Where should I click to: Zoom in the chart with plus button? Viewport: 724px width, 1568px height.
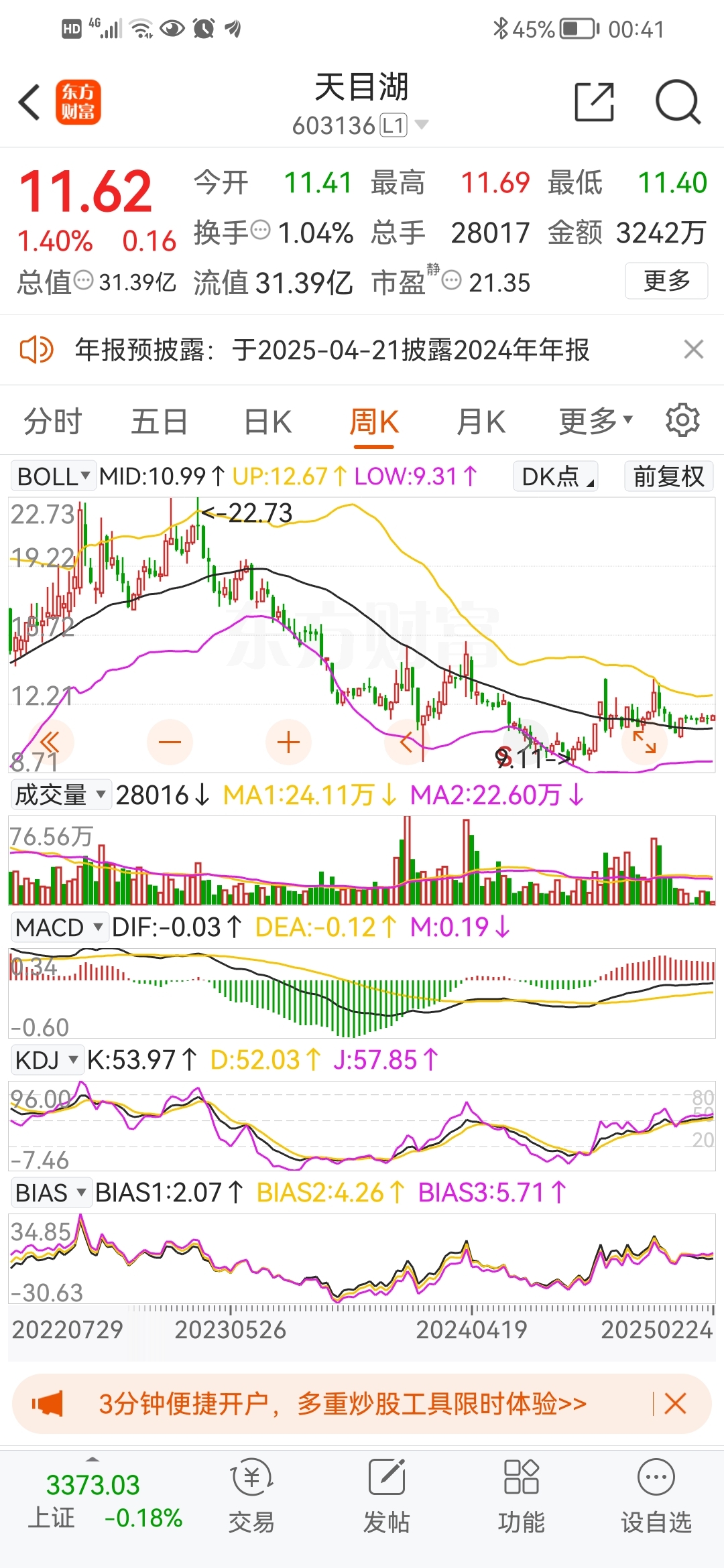coord(288,742)
